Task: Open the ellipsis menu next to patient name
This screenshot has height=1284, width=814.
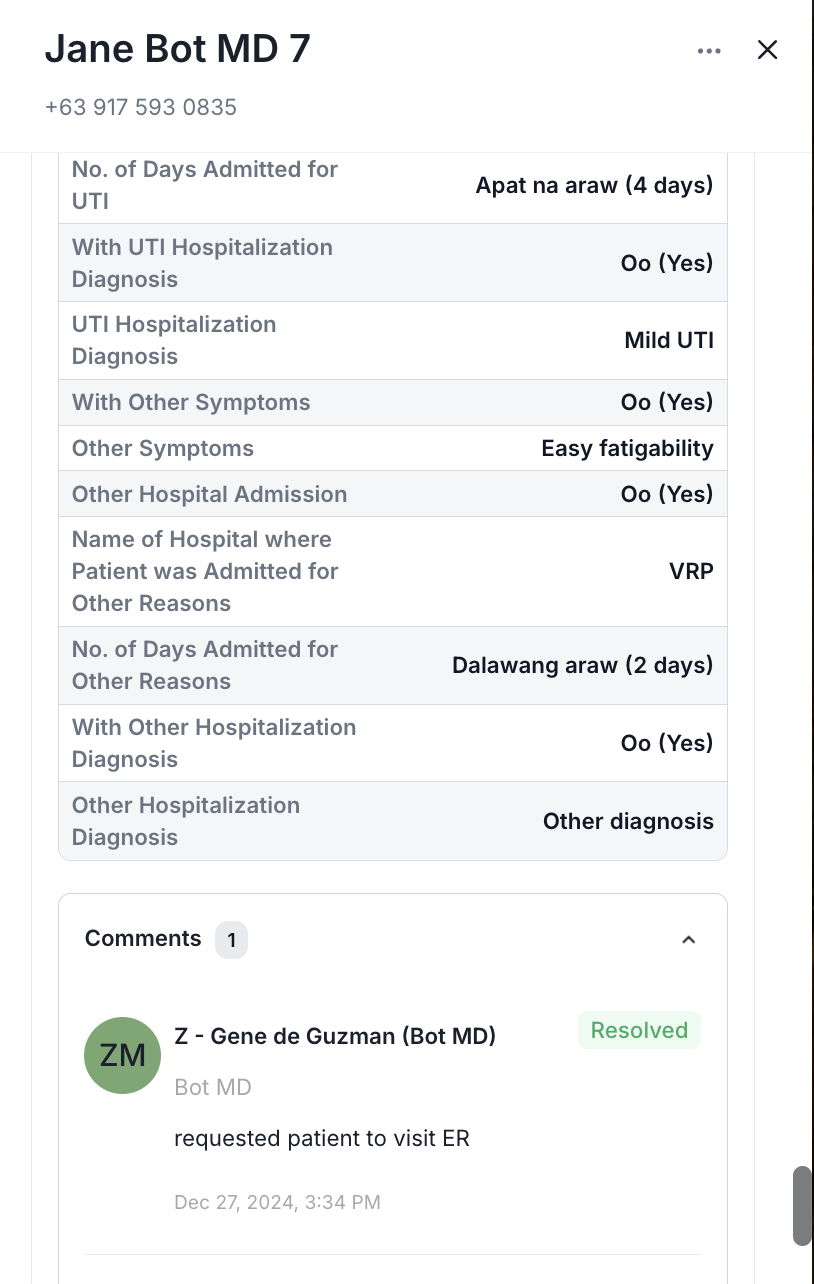Action: pyautogui.click(x=709, y=49)
